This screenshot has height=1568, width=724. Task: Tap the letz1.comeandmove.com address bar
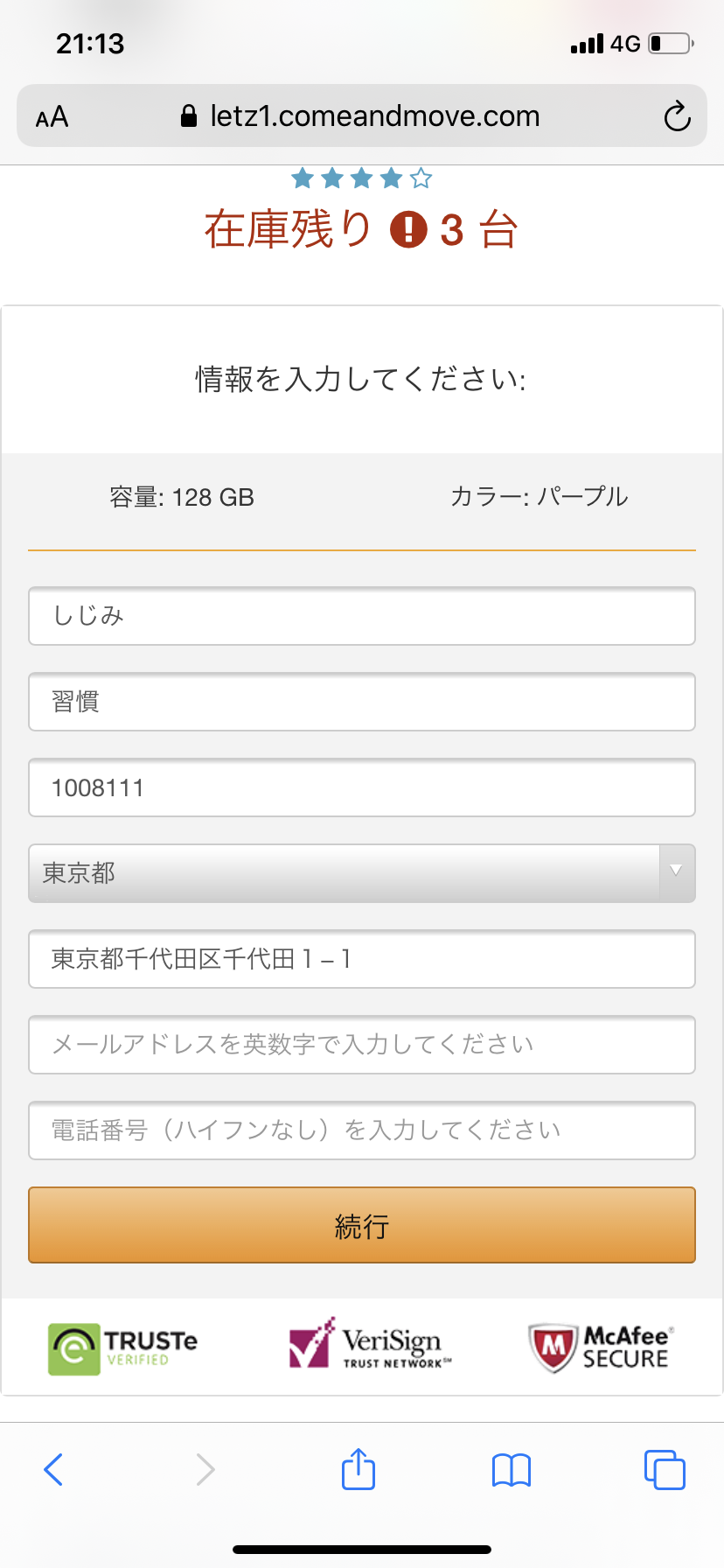click(x=362, y=115)
